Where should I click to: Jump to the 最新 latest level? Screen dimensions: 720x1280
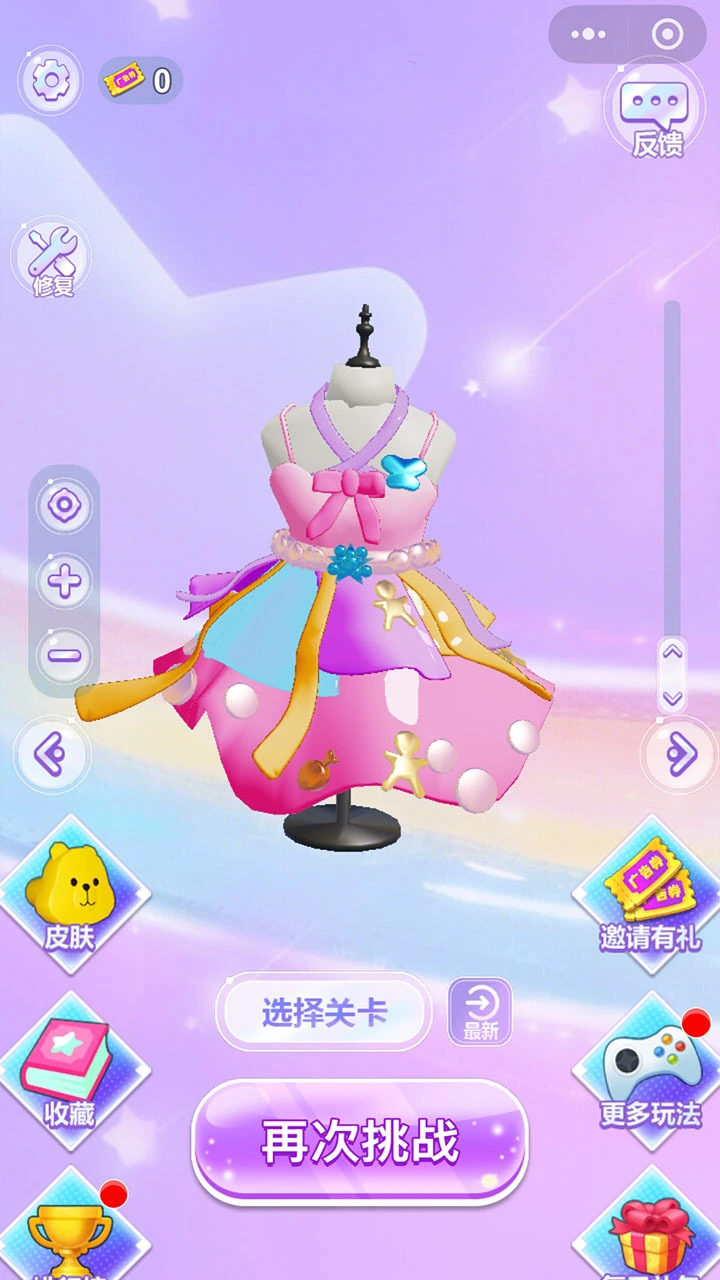point(480,1012)
